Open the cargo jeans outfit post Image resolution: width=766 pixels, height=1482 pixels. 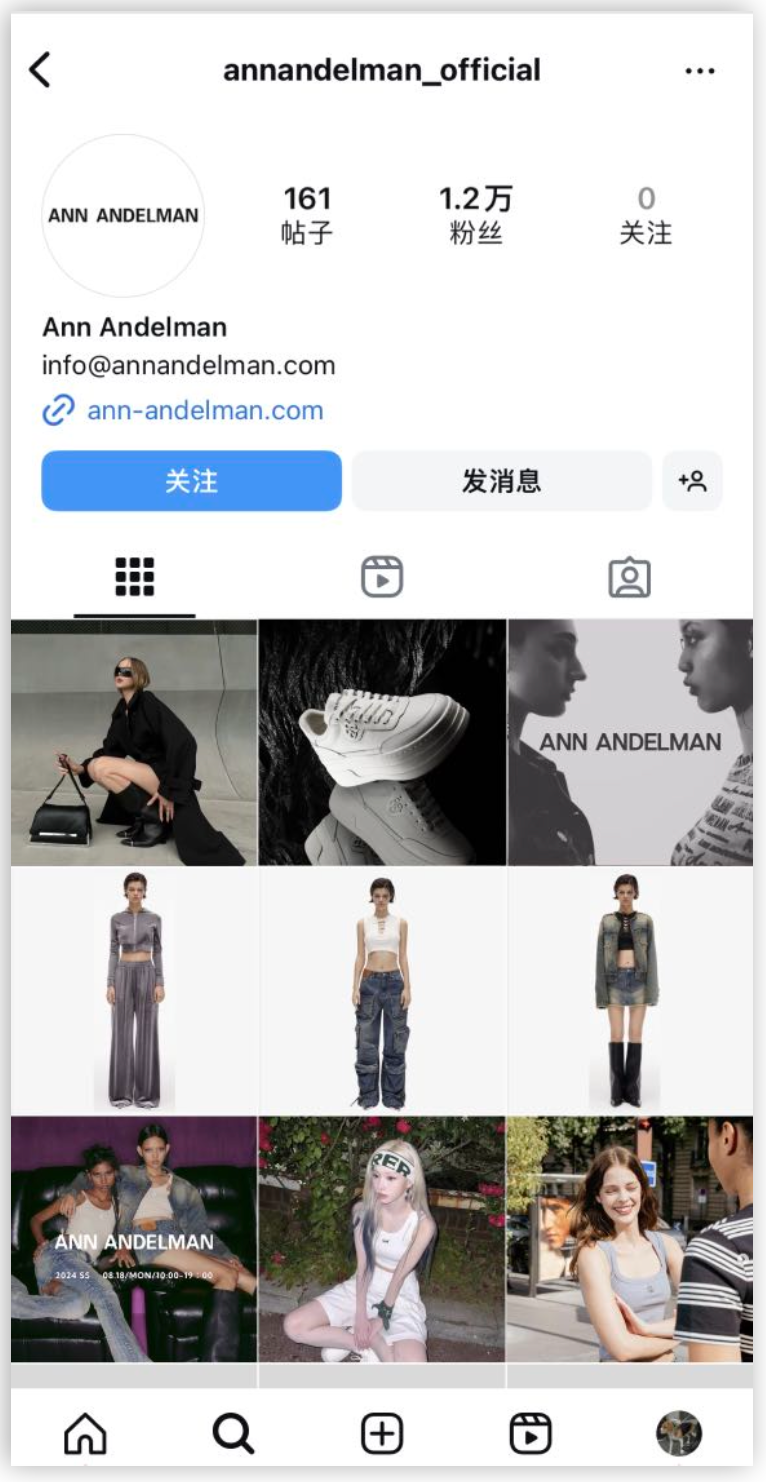tap(382, 990)
